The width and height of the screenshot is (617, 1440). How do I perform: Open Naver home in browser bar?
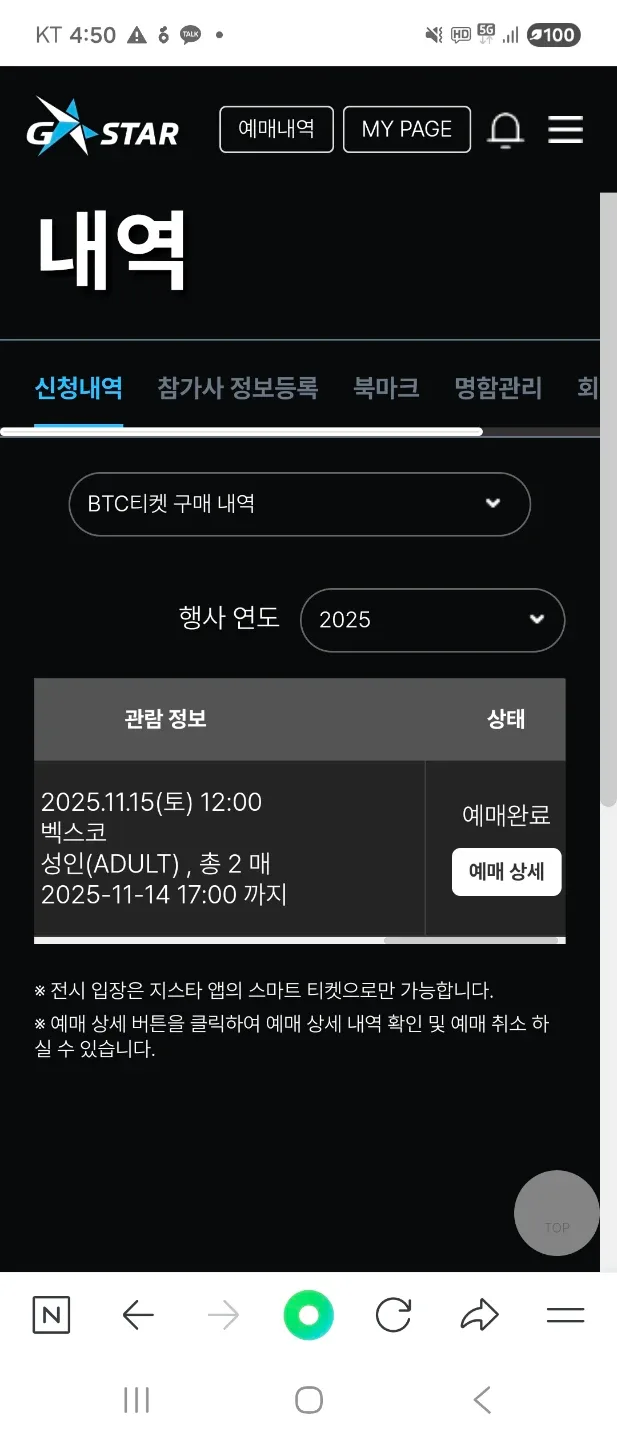click(x=52, y=1315)
